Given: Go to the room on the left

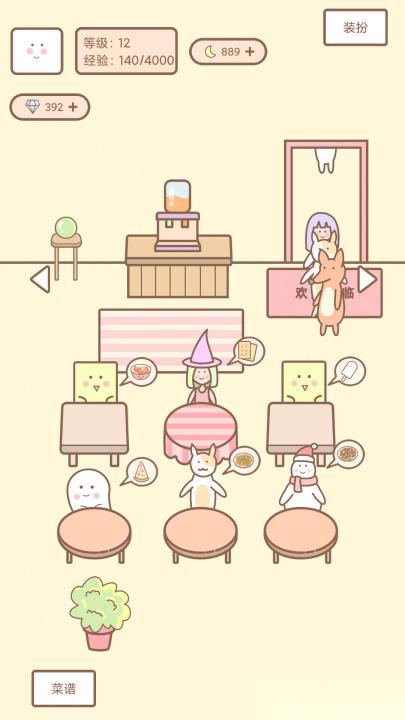Looking at the screenshot, I should coord(40,279).
